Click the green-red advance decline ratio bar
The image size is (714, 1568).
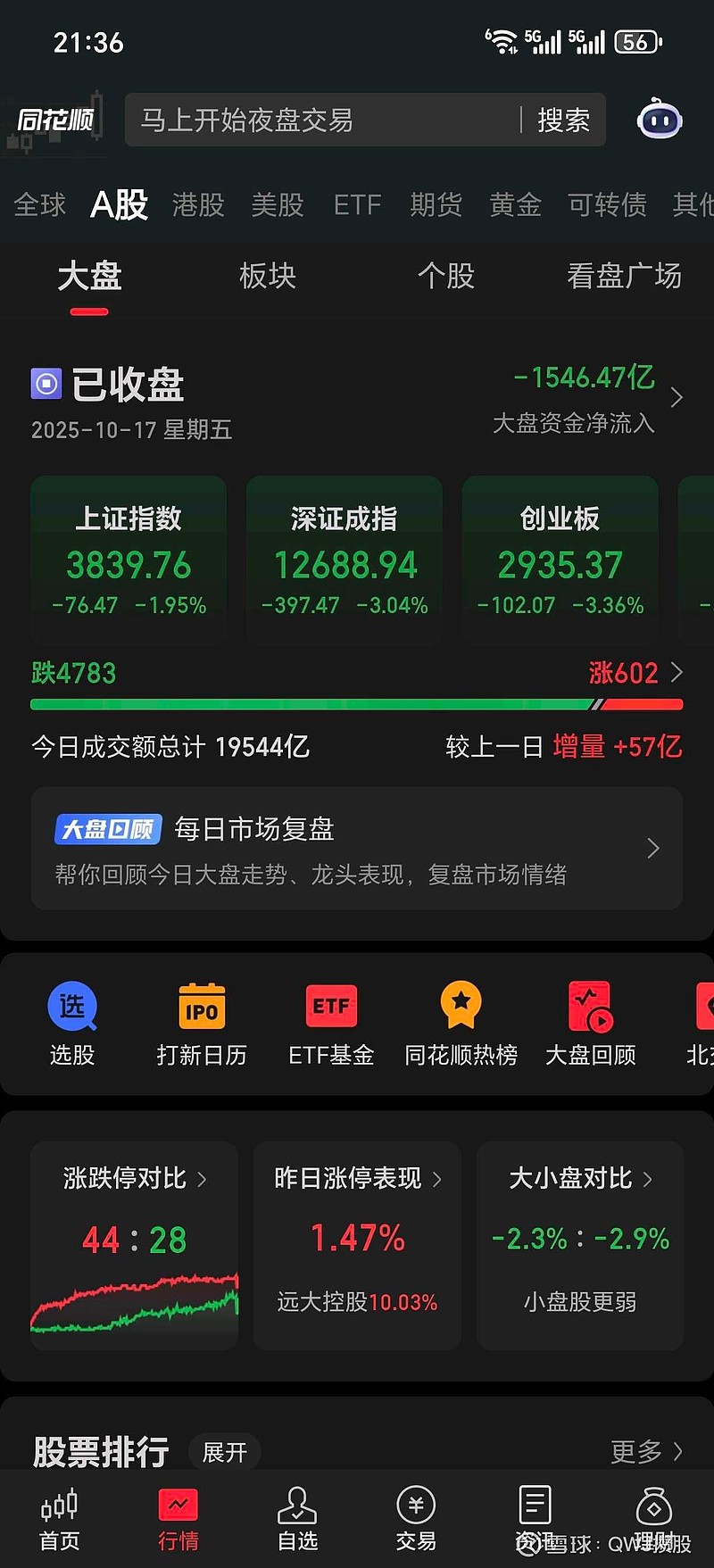357,704
